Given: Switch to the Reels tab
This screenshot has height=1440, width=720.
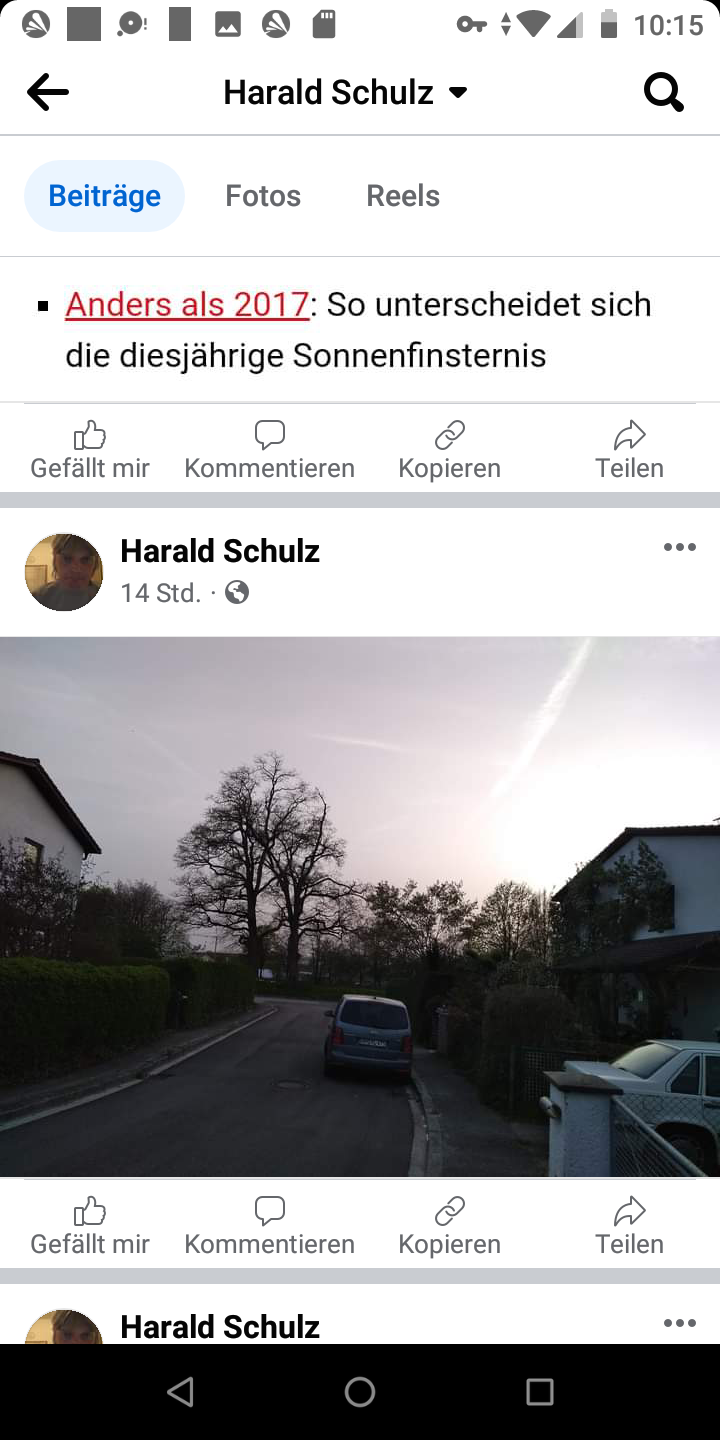Looking at the screenshot, I should point(403,196).
